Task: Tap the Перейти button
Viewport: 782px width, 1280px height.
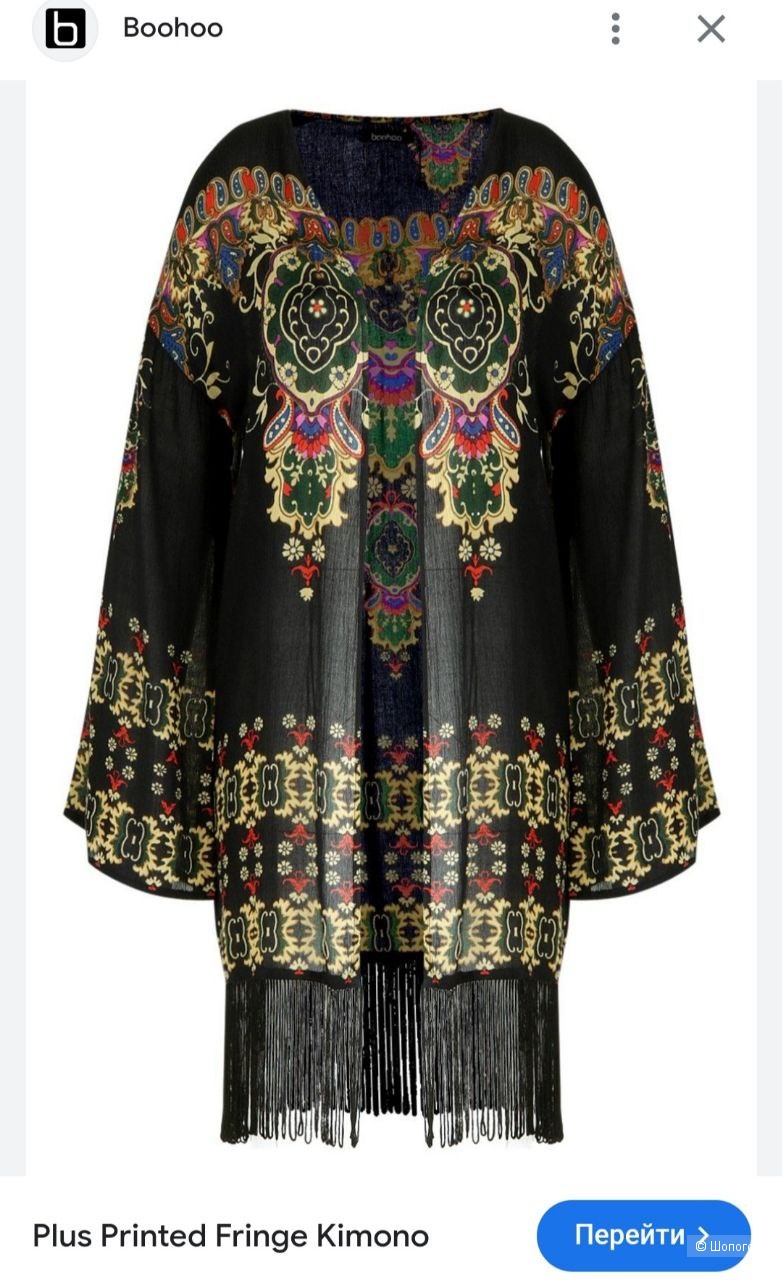Action: coord(642,1235)
